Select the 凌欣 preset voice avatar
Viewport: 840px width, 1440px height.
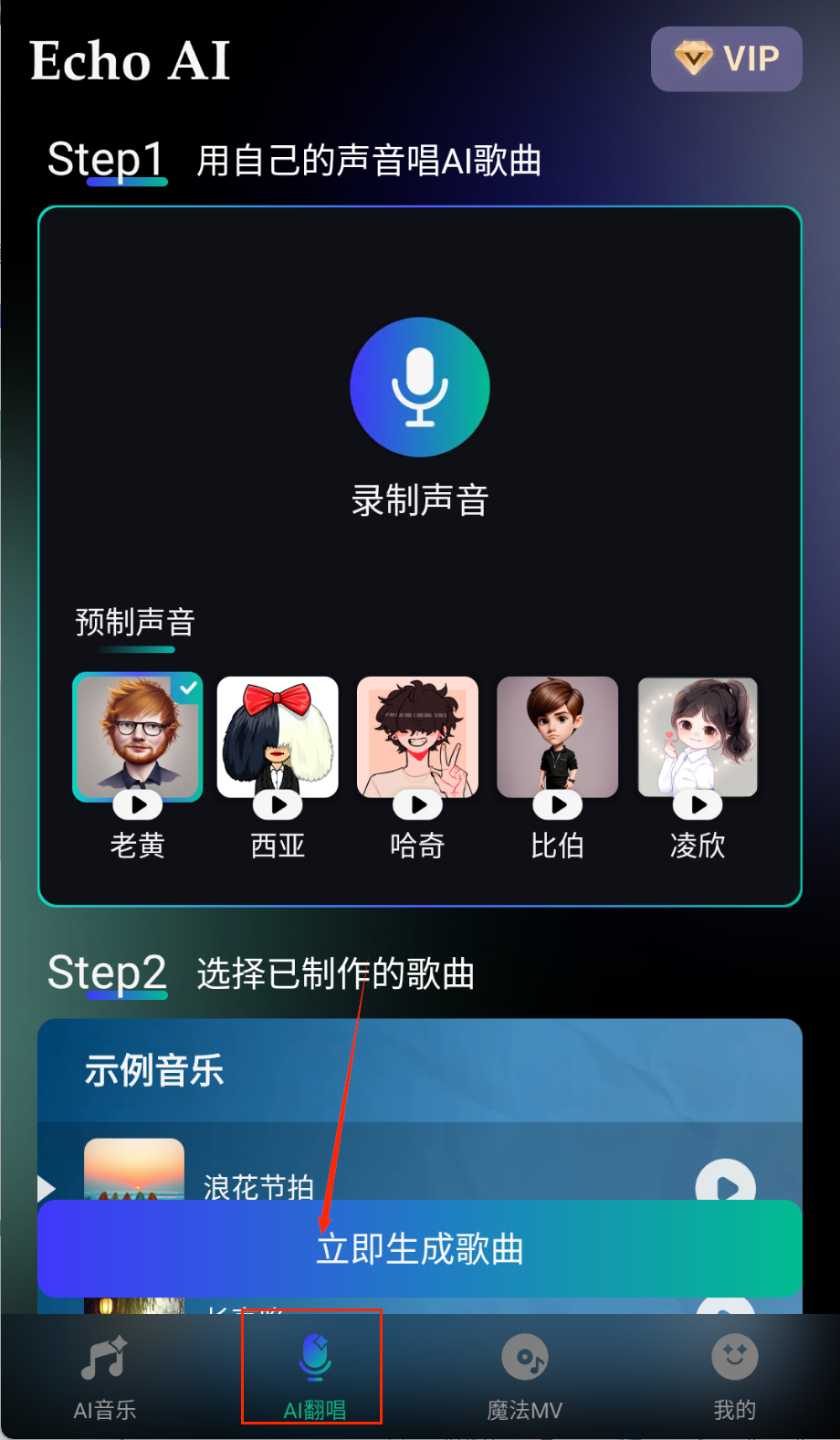[698, 736]
